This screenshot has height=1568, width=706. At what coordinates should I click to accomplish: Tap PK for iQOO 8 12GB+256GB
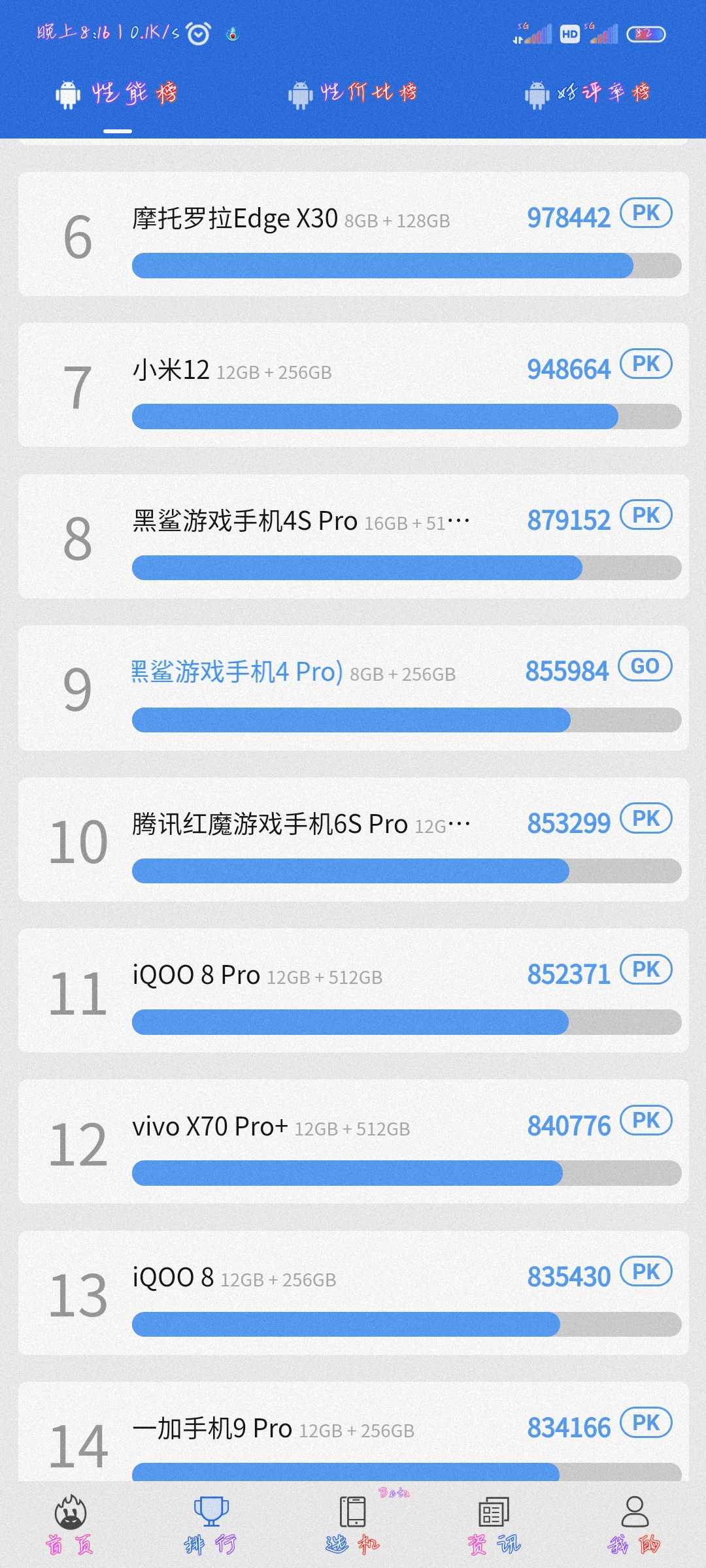point(646,1271)
